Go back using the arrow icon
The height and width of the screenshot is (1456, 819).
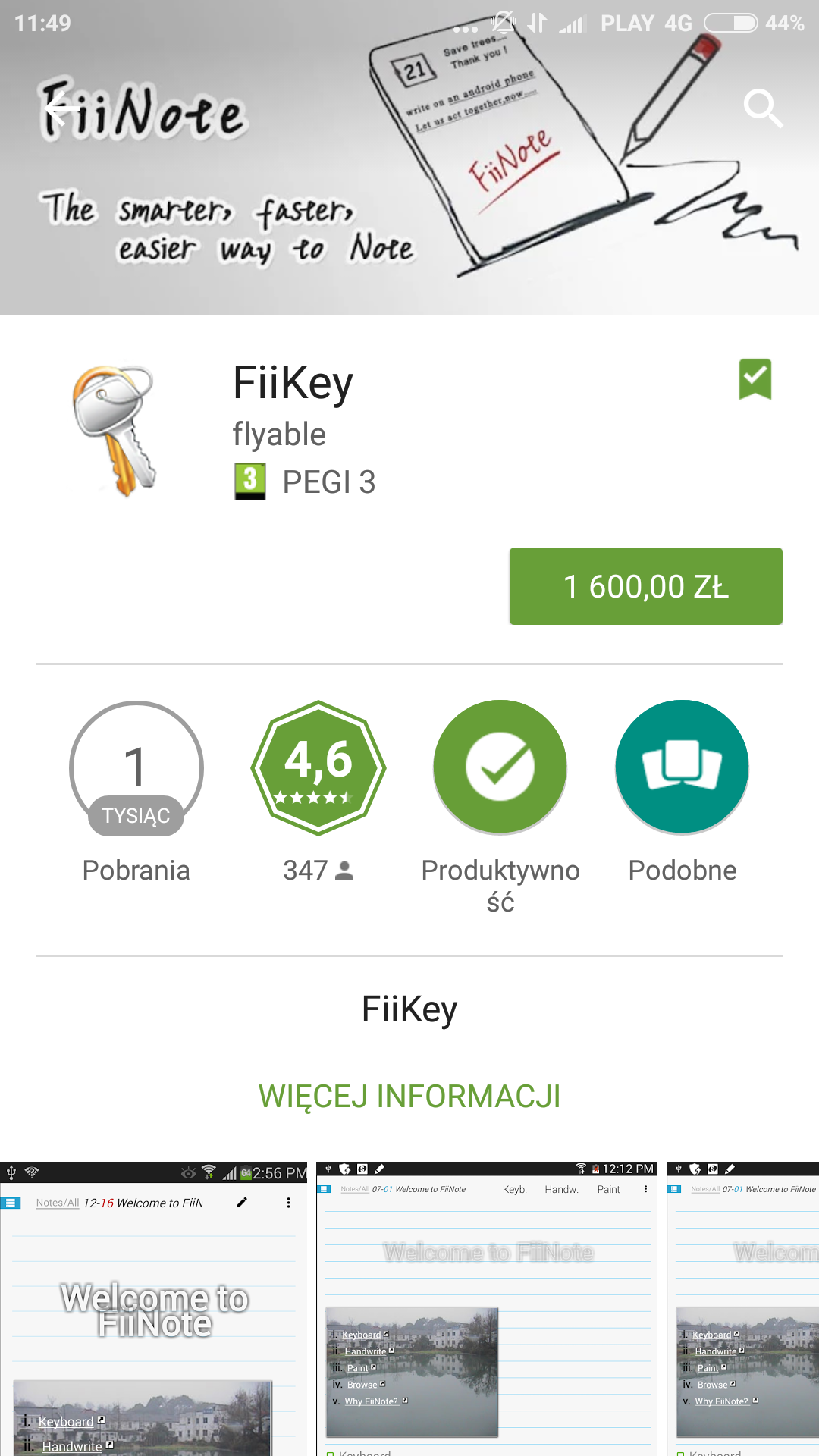[x=62, y=109]
